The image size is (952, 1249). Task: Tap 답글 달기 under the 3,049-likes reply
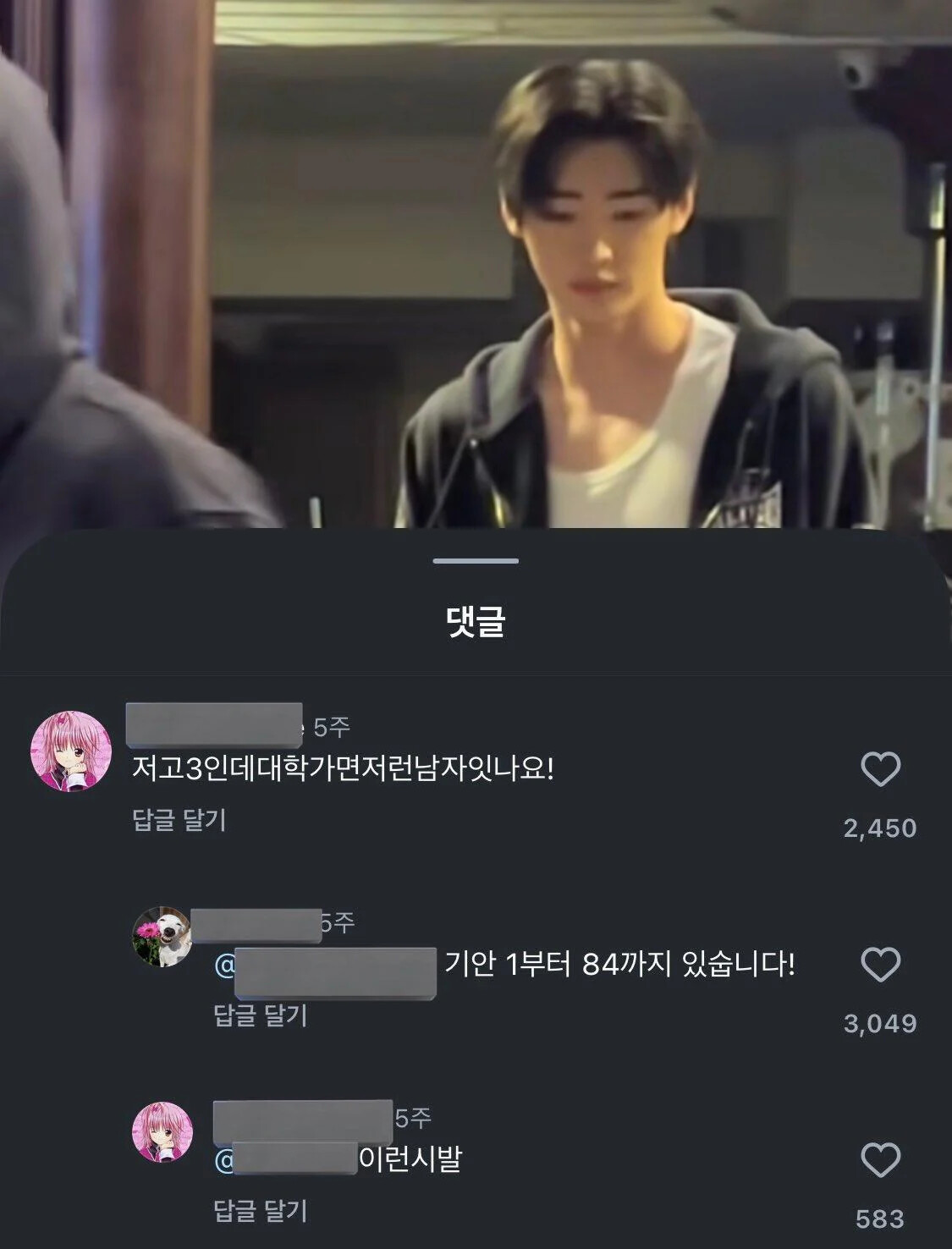pos(260,1015)
